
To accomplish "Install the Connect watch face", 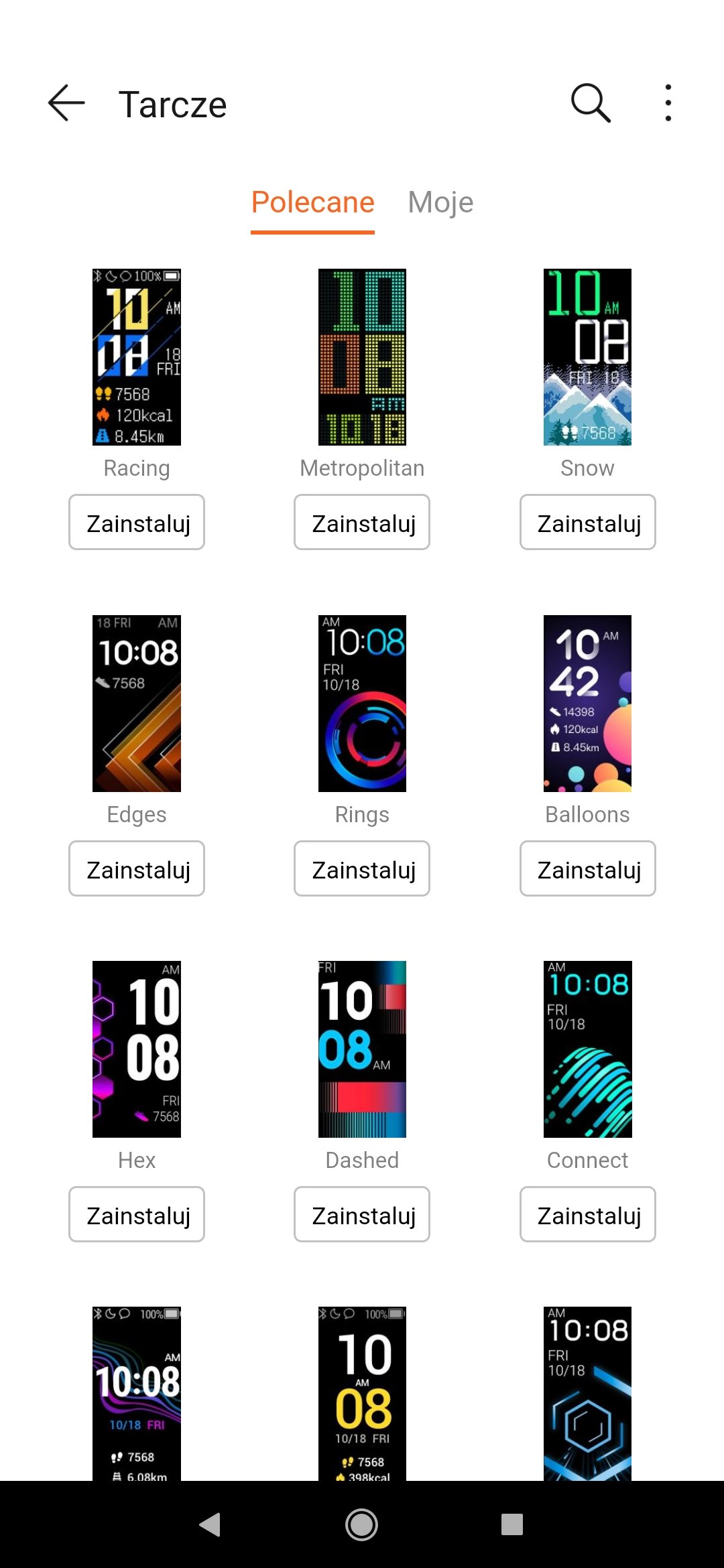I will pos(588,1215).
